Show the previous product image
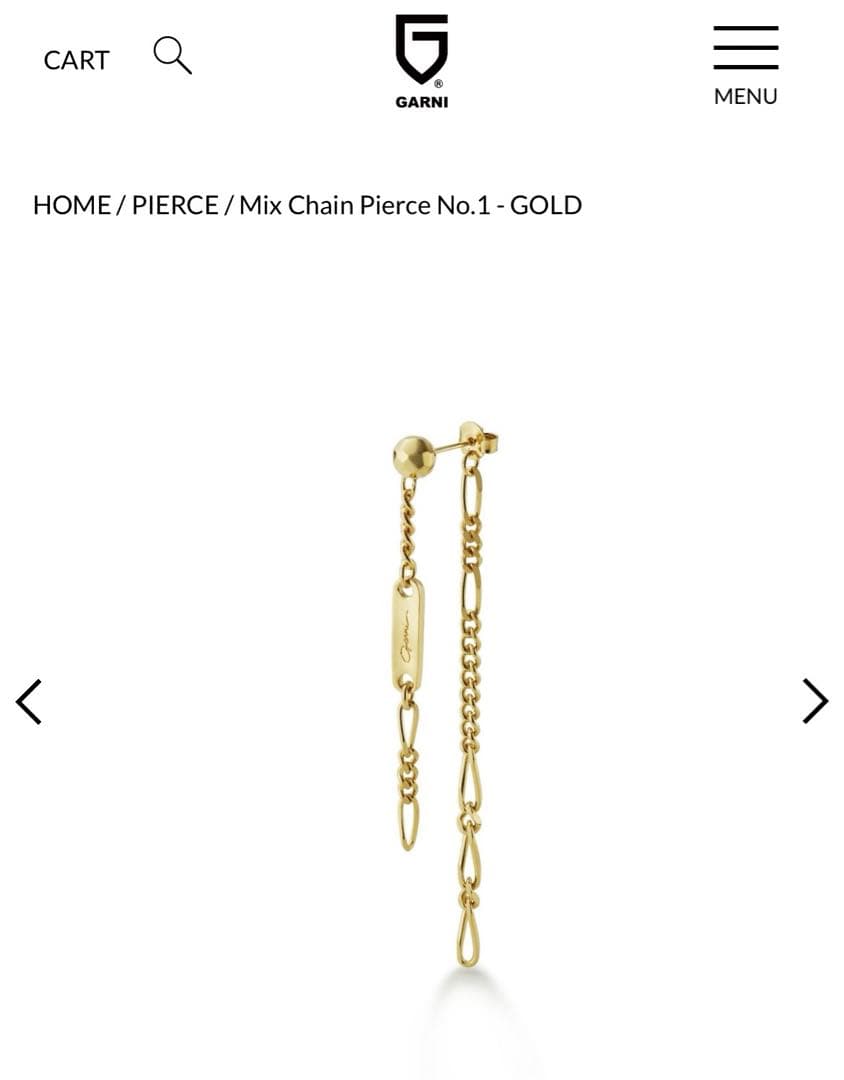Screen dimensions: 844x1080 click(x=29, y=701)
